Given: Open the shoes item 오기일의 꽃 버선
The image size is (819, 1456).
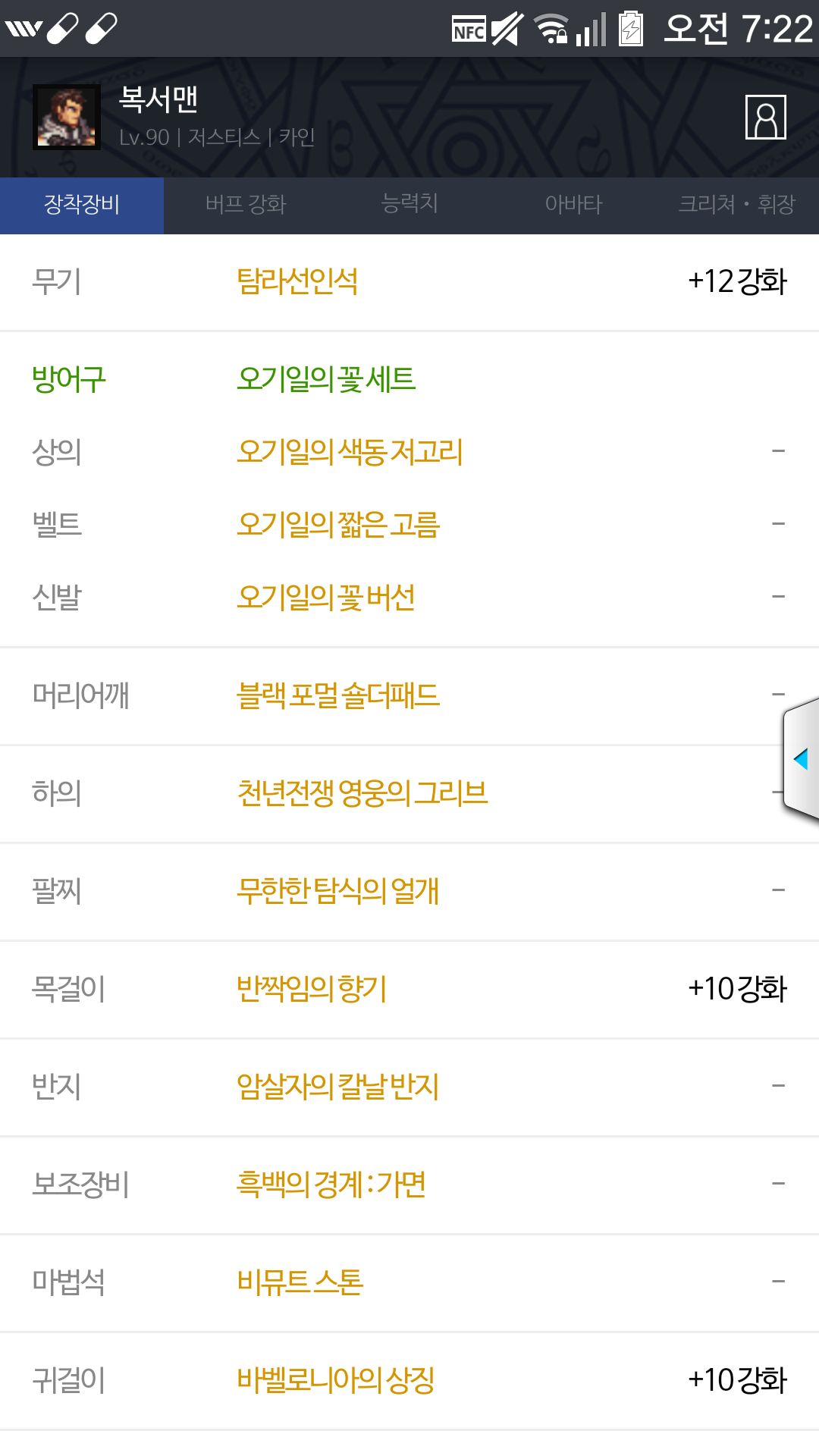Looking at the screenshot, I should point(326,597).
